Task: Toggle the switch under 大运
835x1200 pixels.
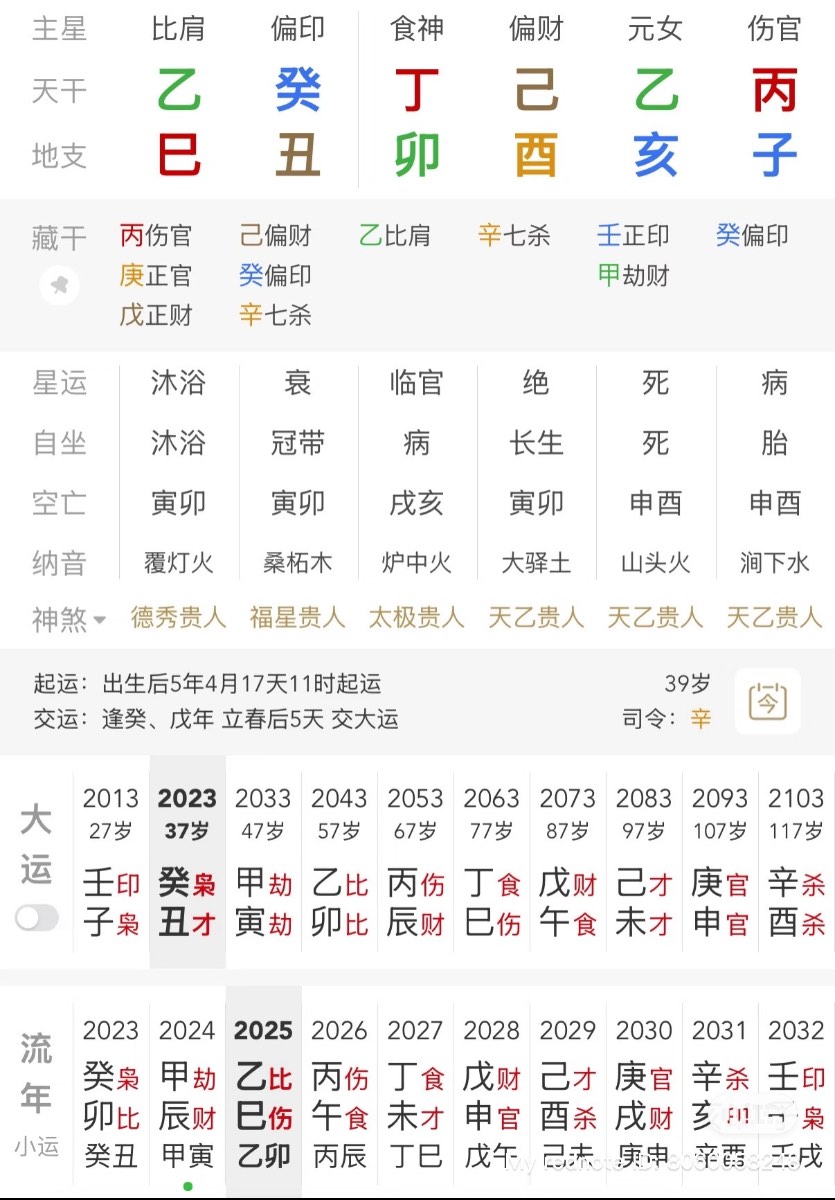Action: 37,918
